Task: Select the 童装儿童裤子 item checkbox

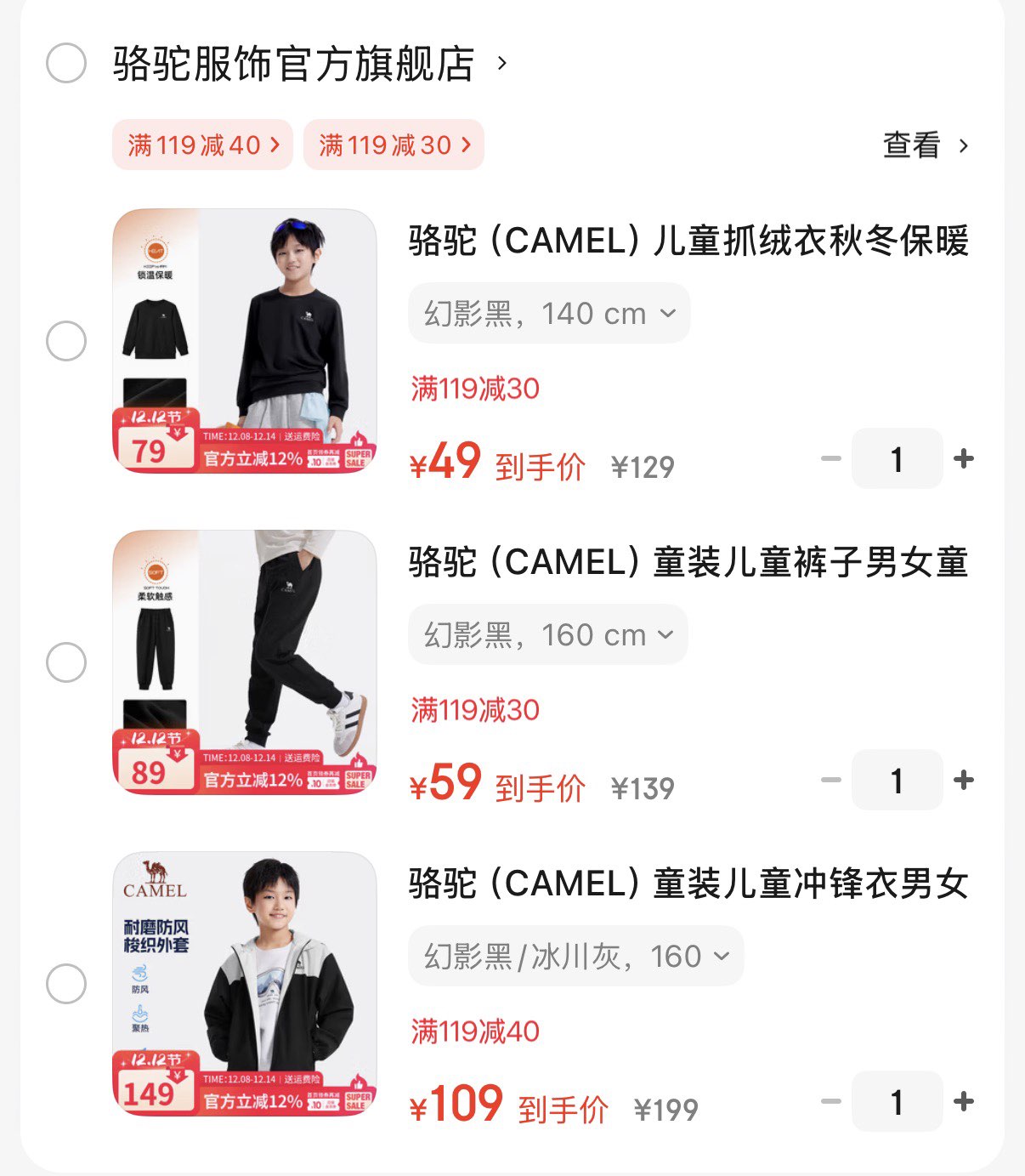Action: click(x=66, y=662)
